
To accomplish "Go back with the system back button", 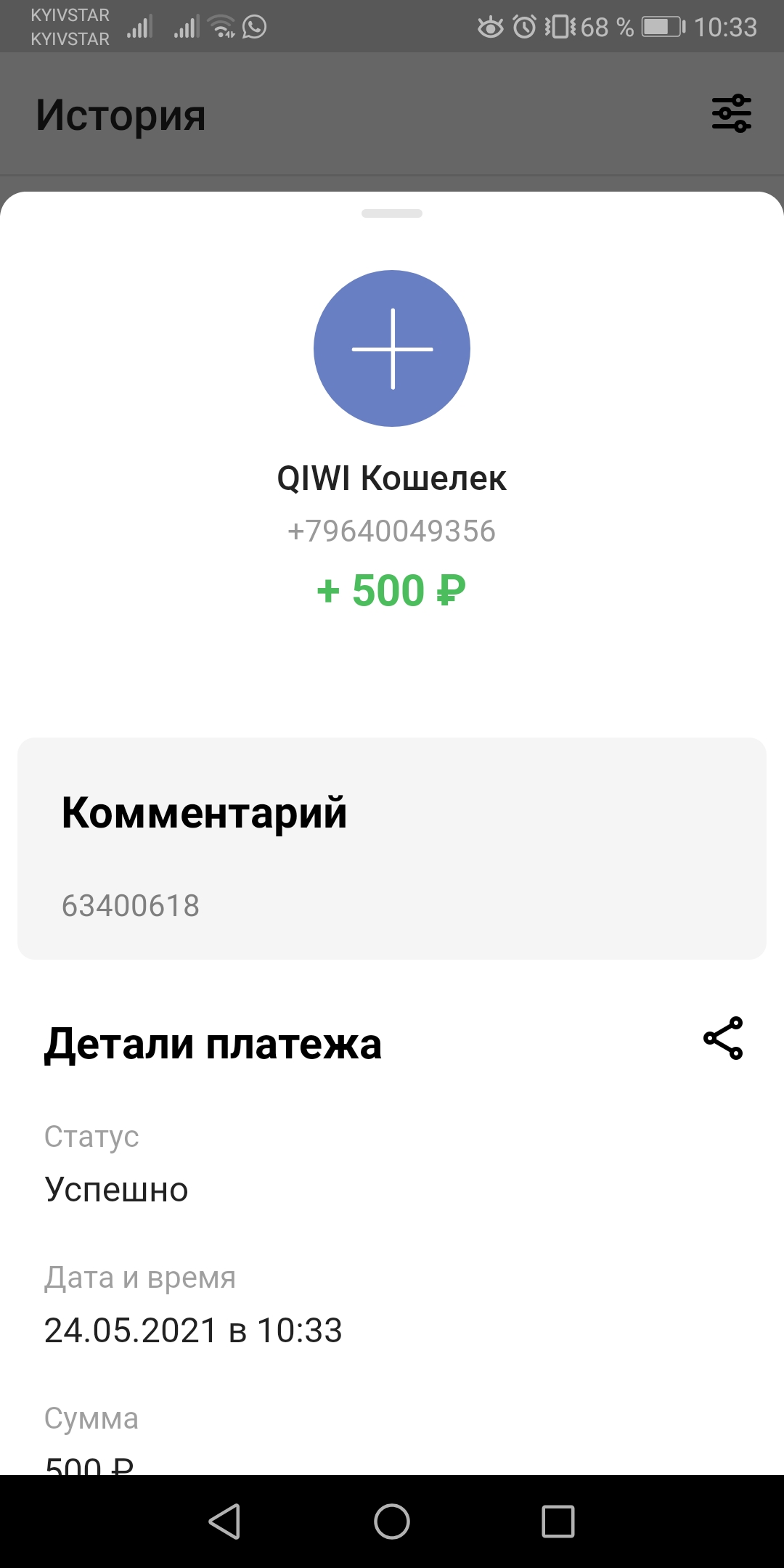I will (225, 1522).
